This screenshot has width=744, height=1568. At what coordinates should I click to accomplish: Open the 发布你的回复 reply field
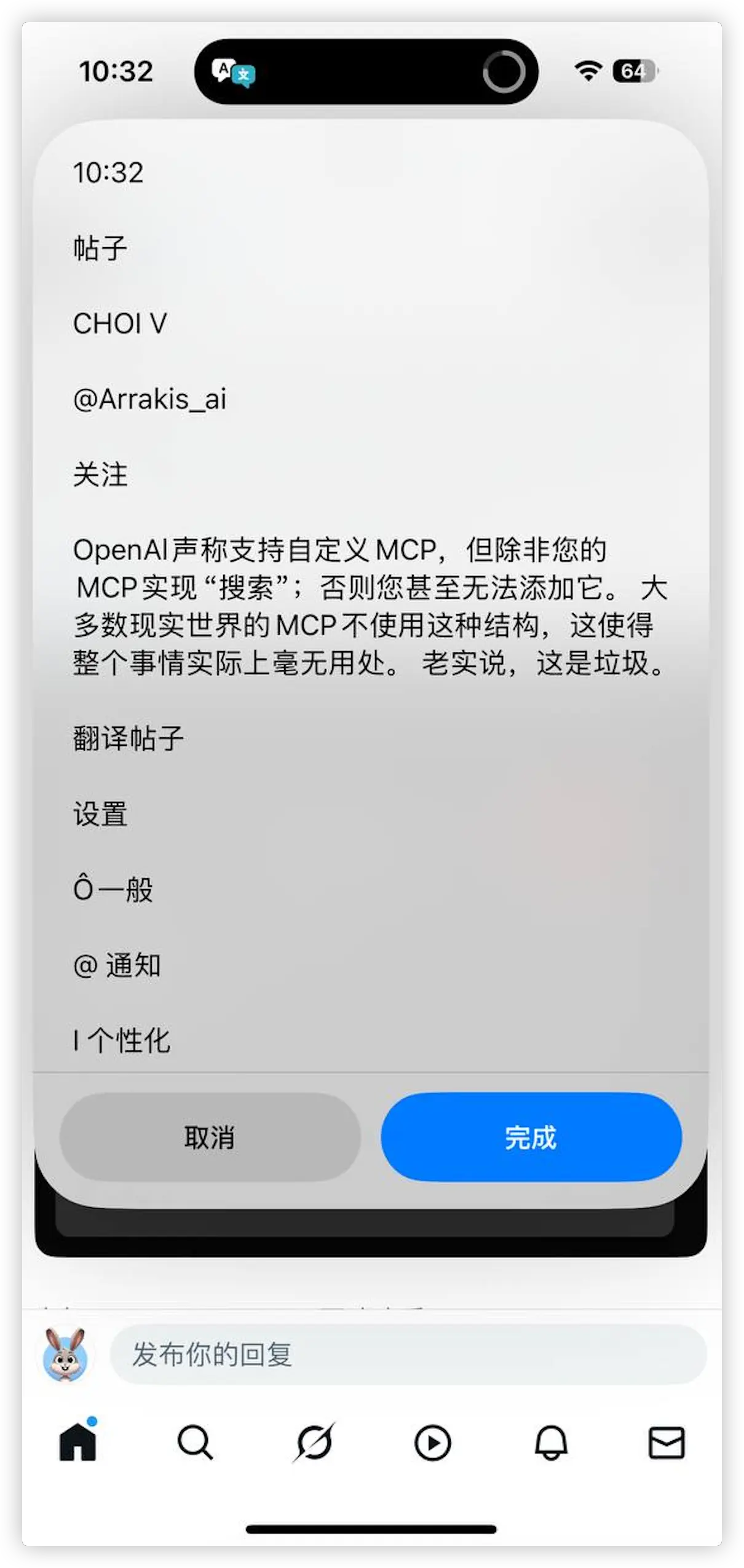[408, 1355]
